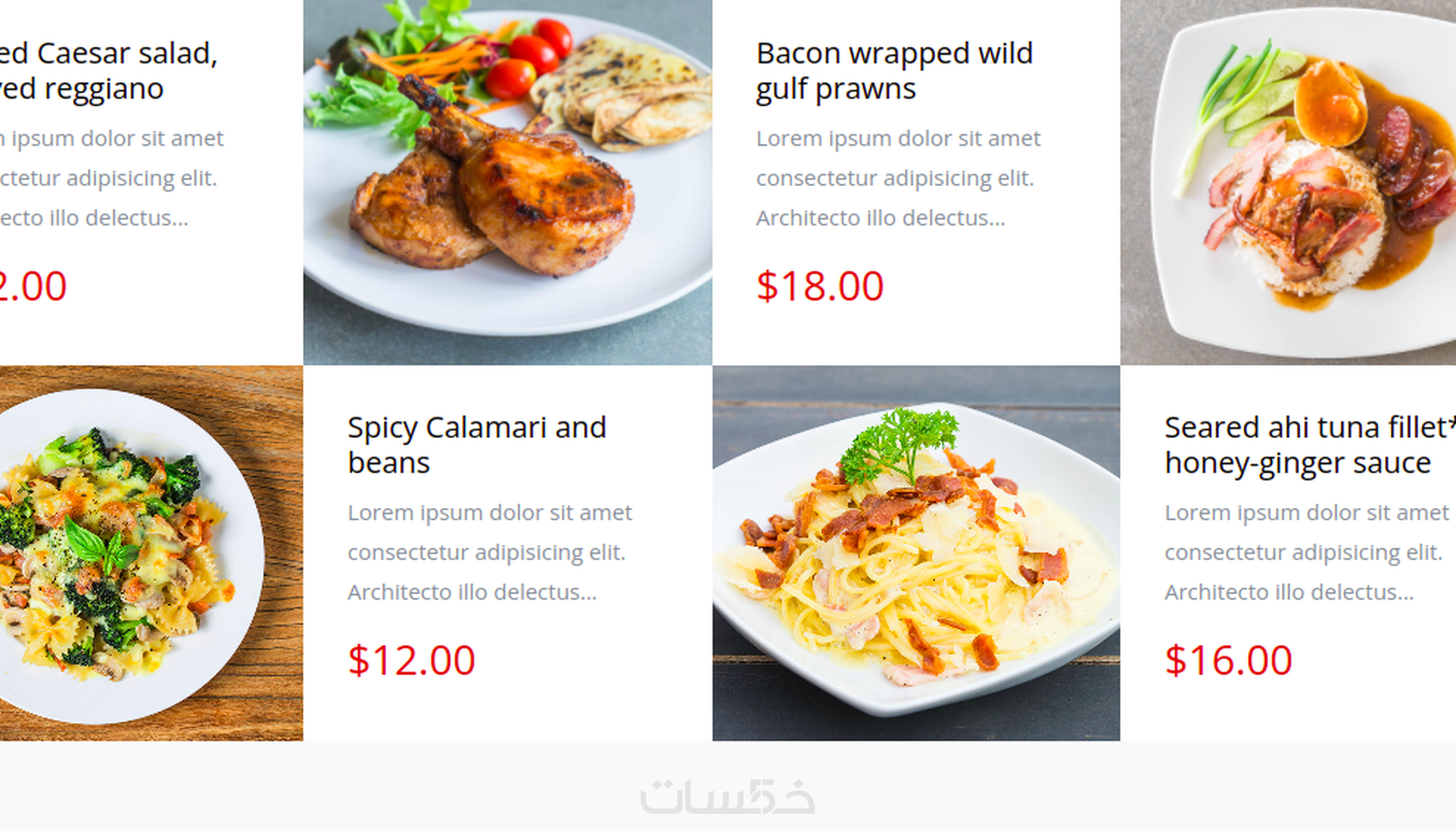Open the Spicy Calamari and beans item
The image size is (1456, 831).
pos(476,445)
